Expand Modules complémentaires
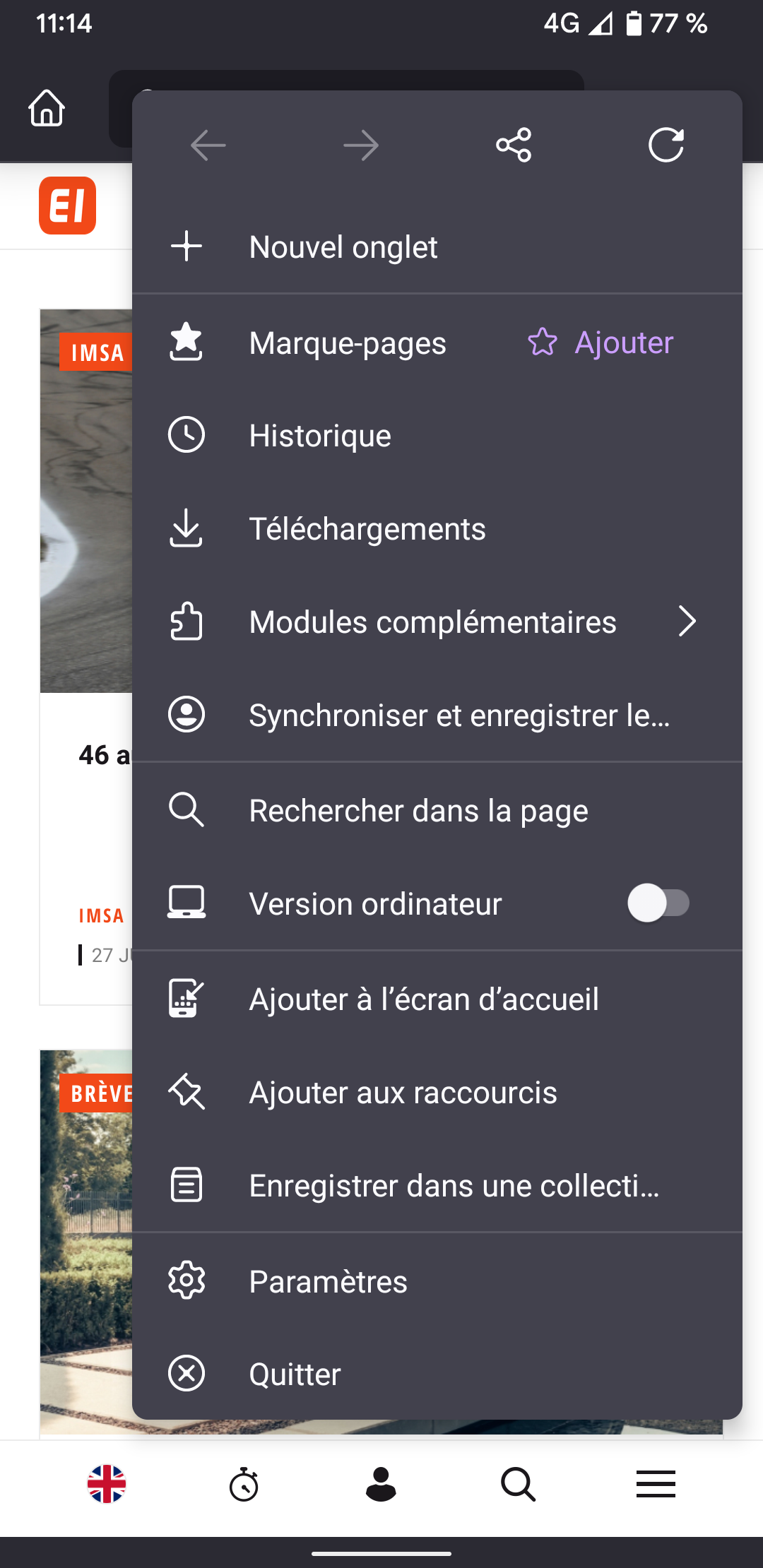763x1568 pixels. 437,622
